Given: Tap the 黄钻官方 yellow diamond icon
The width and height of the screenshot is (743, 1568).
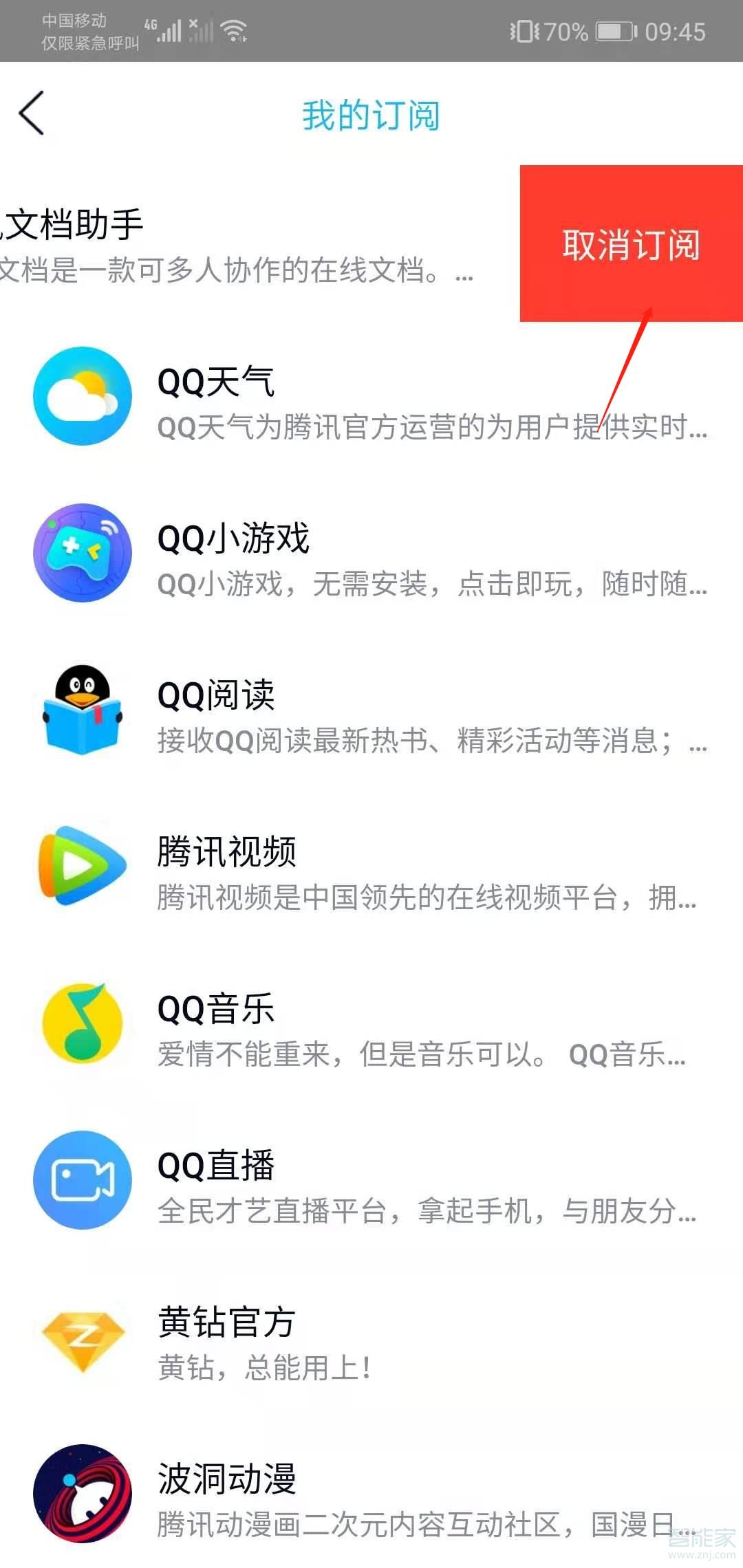Looking at the screenshot, I should tap(83, 1334).
